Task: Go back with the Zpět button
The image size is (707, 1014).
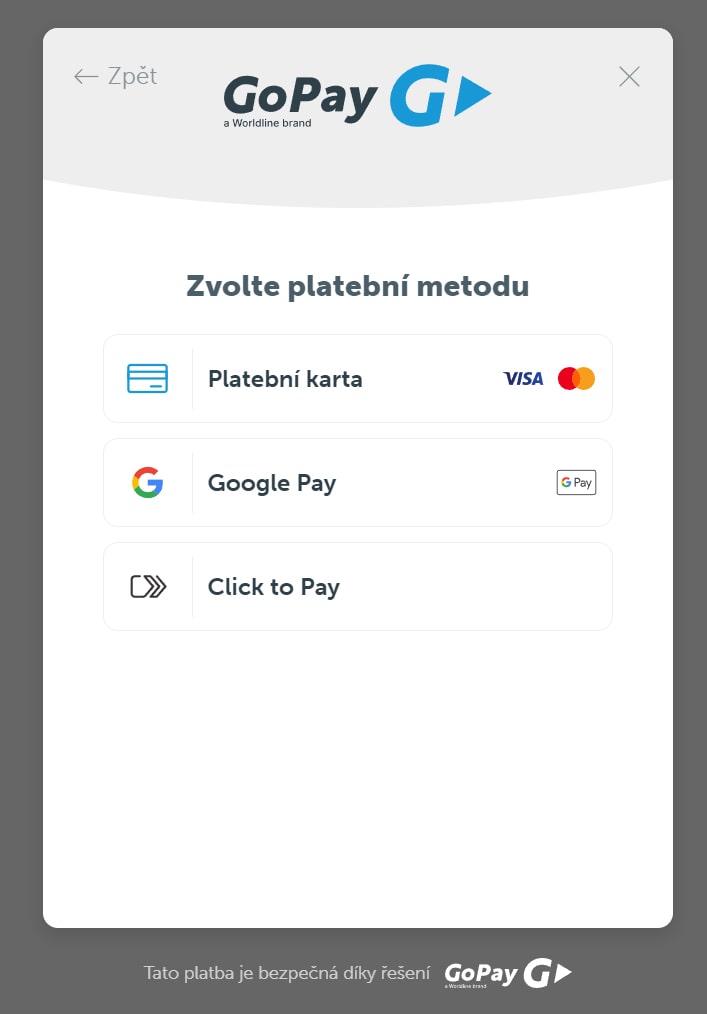Action: pyautogui.click(x=115, y=76)
